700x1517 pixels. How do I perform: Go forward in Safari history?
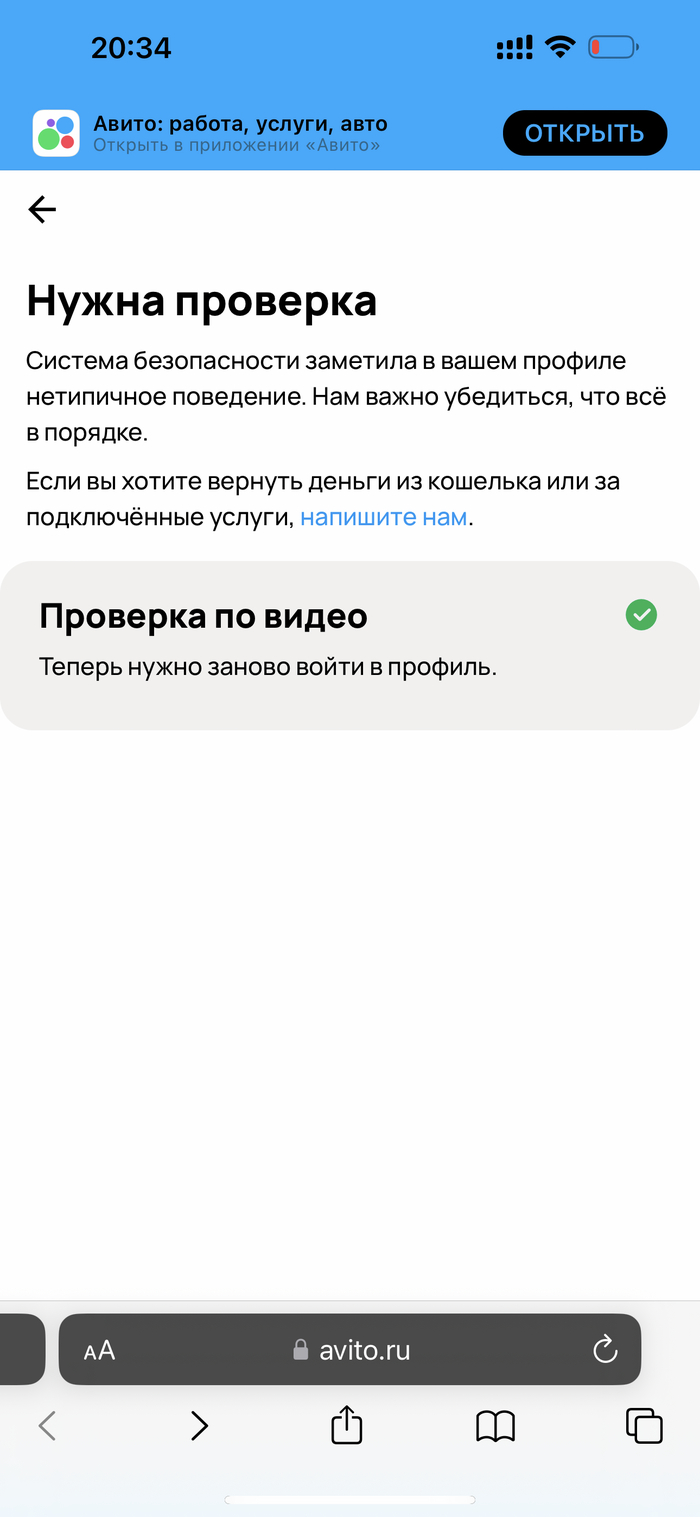pos(199,1425)
